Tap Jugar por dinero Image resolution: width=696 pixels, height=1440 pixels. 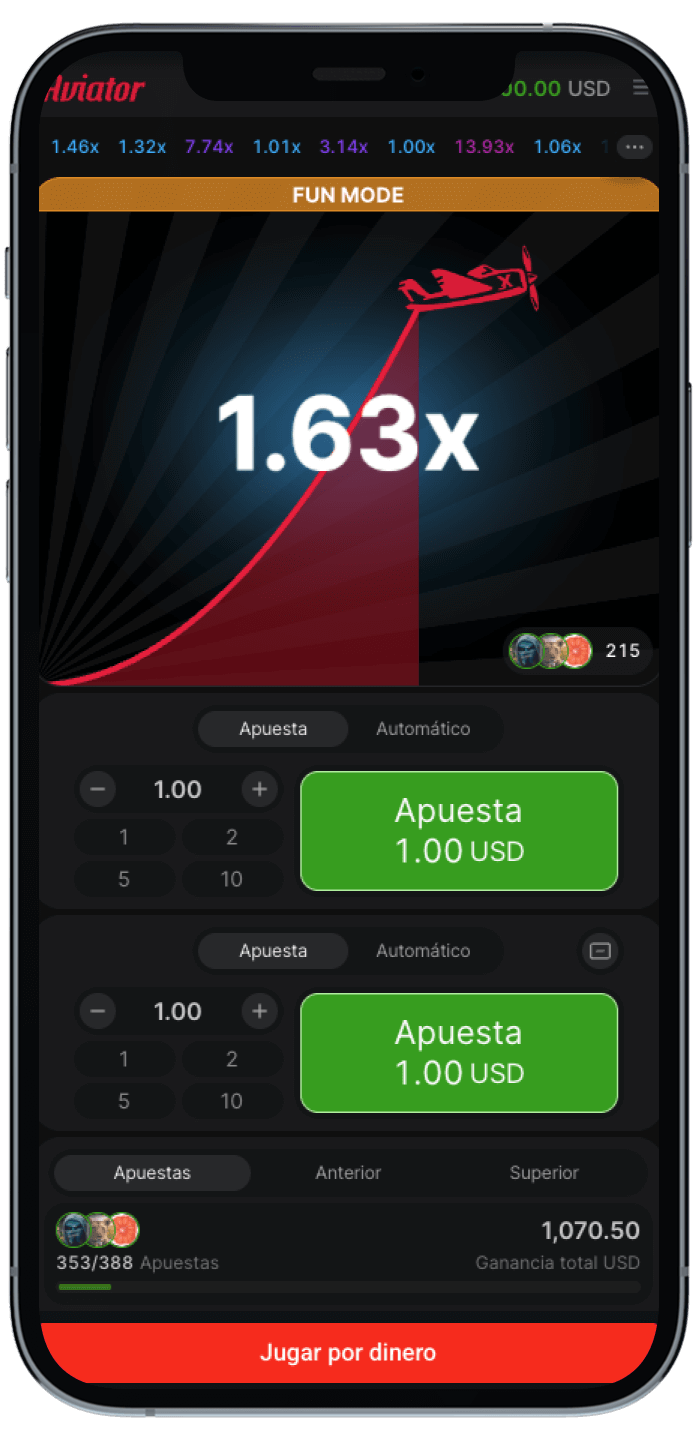click(348, 1353)
